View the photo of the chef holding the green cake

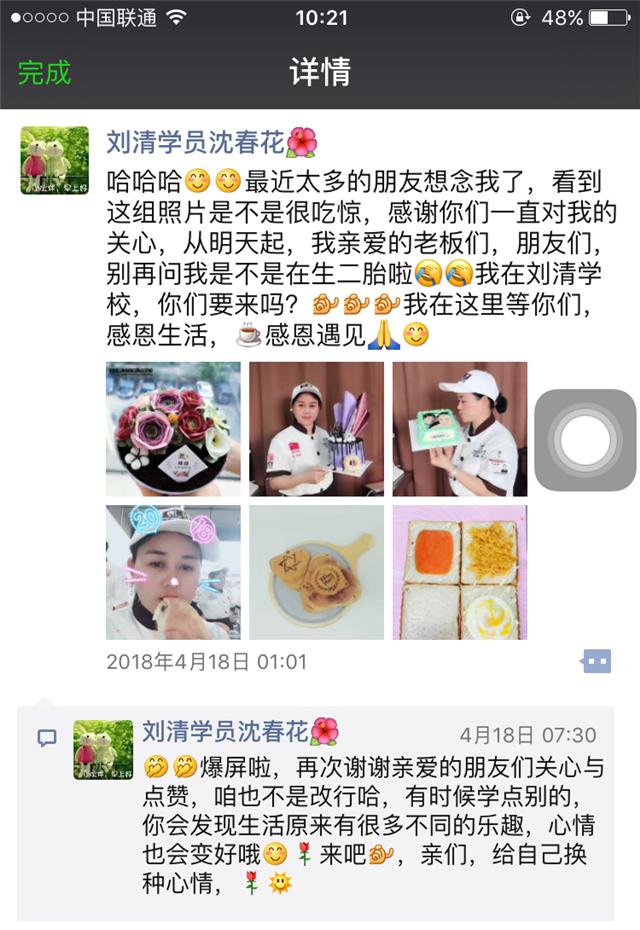(459, 429)
